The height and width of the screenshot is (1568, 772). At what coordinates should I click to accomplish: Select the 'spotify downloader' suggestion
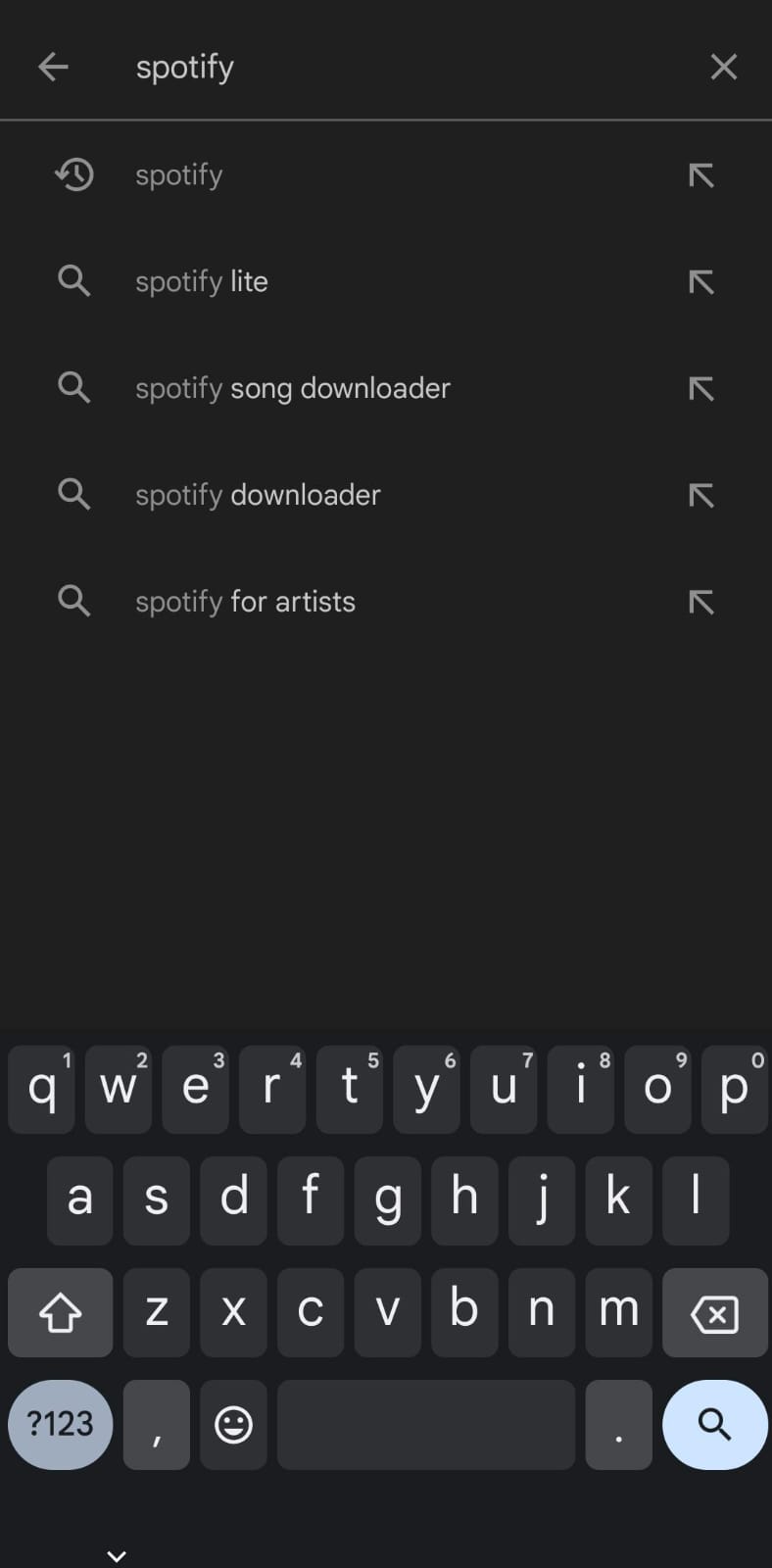(258, 496)
